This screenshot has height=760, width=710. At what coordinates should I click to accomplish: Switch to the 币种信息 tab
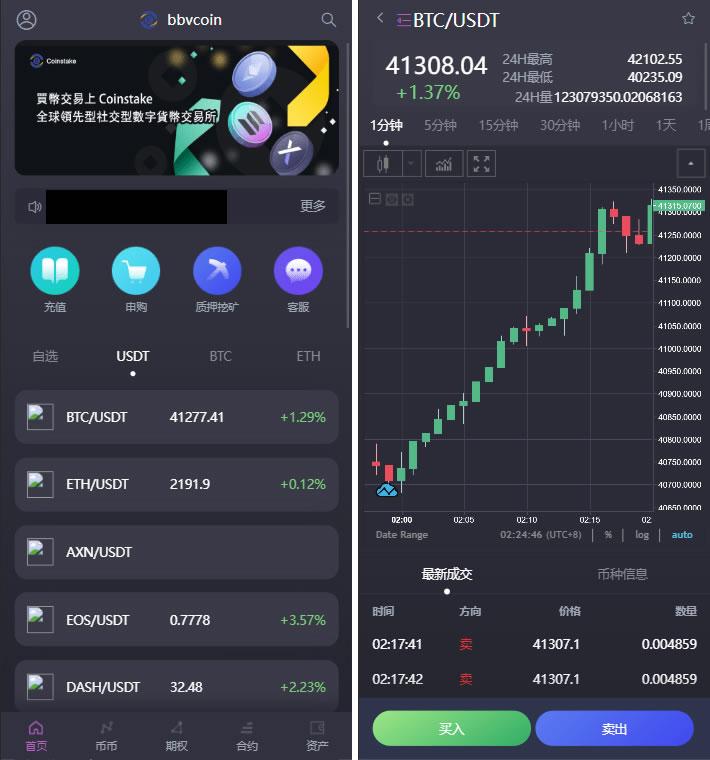coord(622,574)
